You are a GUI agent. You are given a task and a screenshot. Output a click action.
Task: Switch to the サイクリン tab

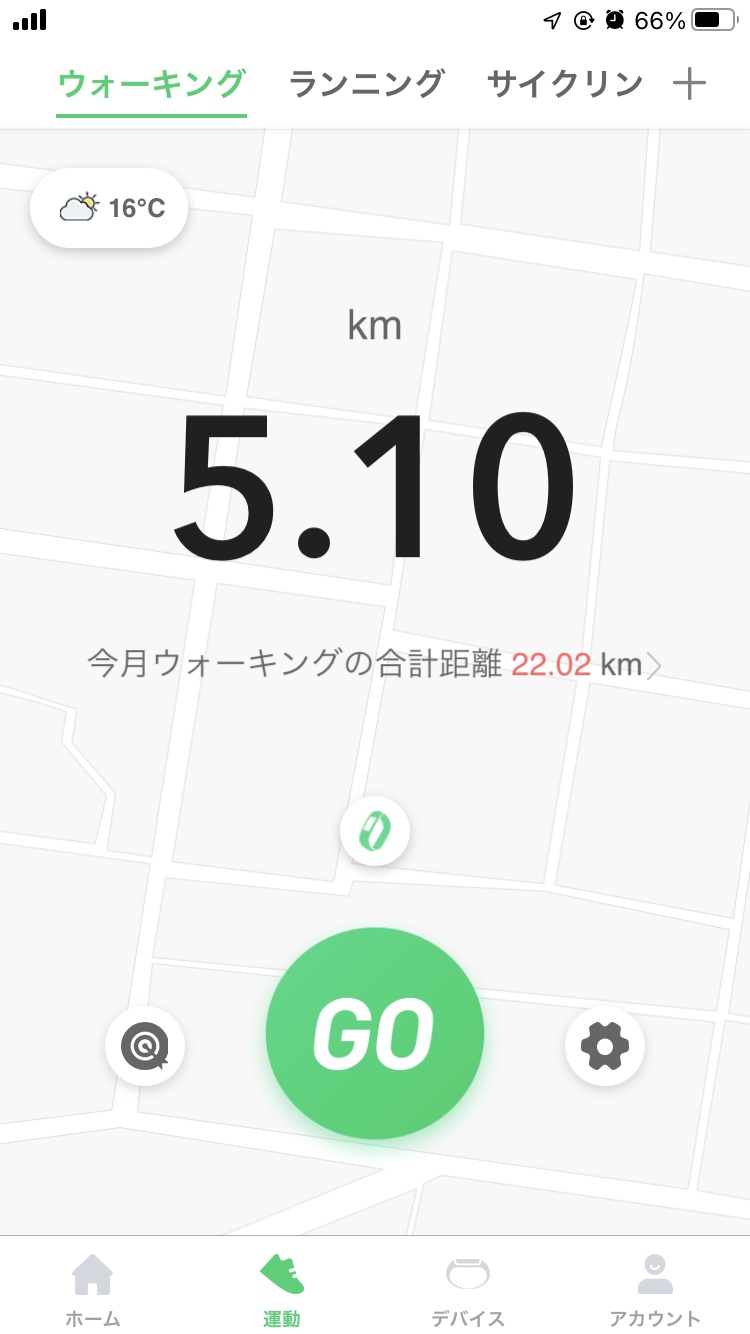tap(565, 84)
